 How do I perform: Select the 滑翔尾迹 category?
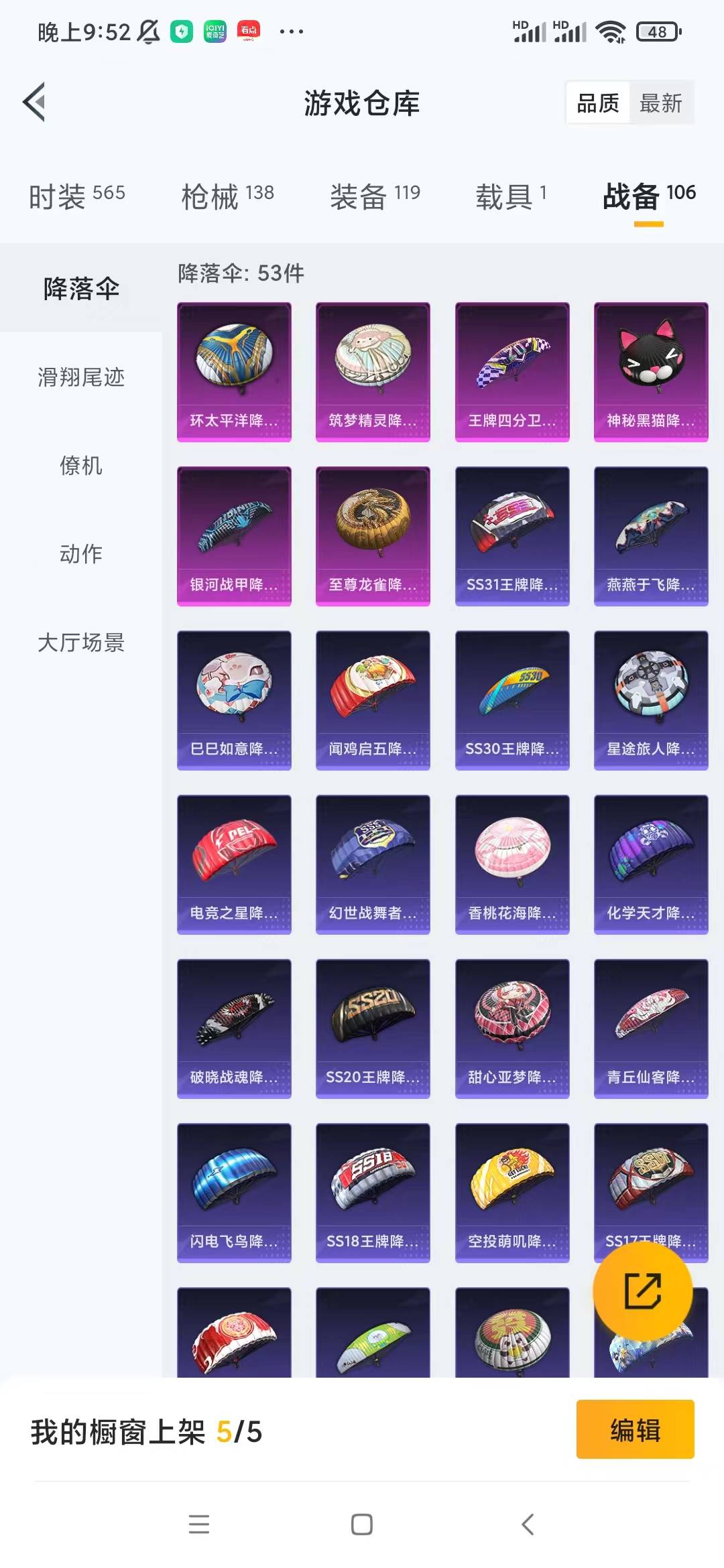(x=81, y=377)
